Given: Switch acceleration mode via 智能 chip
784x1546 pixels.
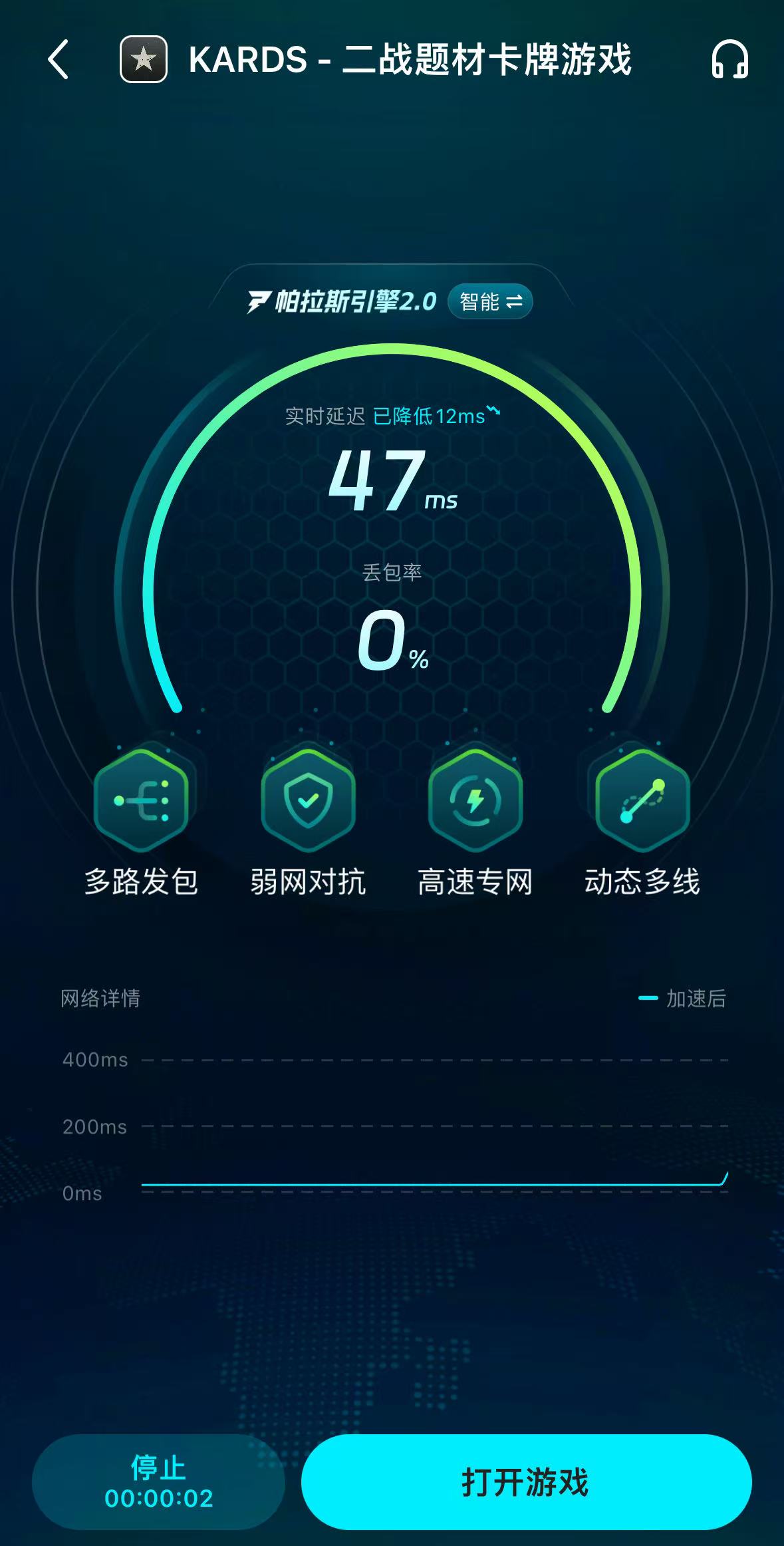Looking at the screenshot, I should [491, 302].
